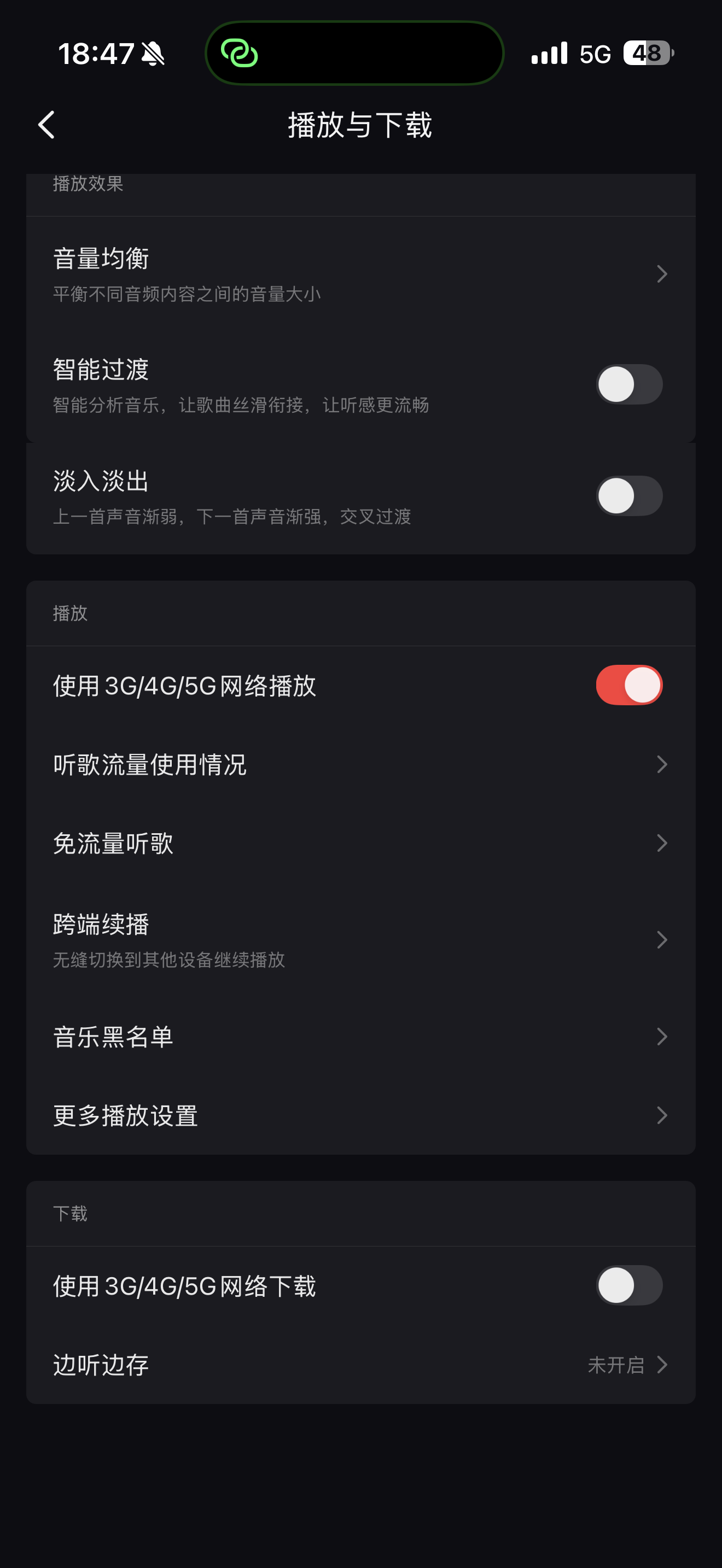Open 听歌流量使用情况
Image resolution: width=722 pixels, height=1568 pixels.
tap(360, 764)
